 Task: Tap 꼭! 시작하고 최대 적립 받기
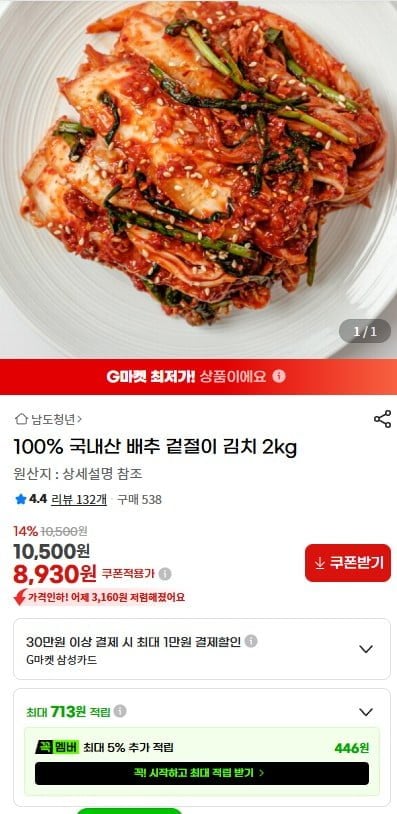[x=202, y=773]
